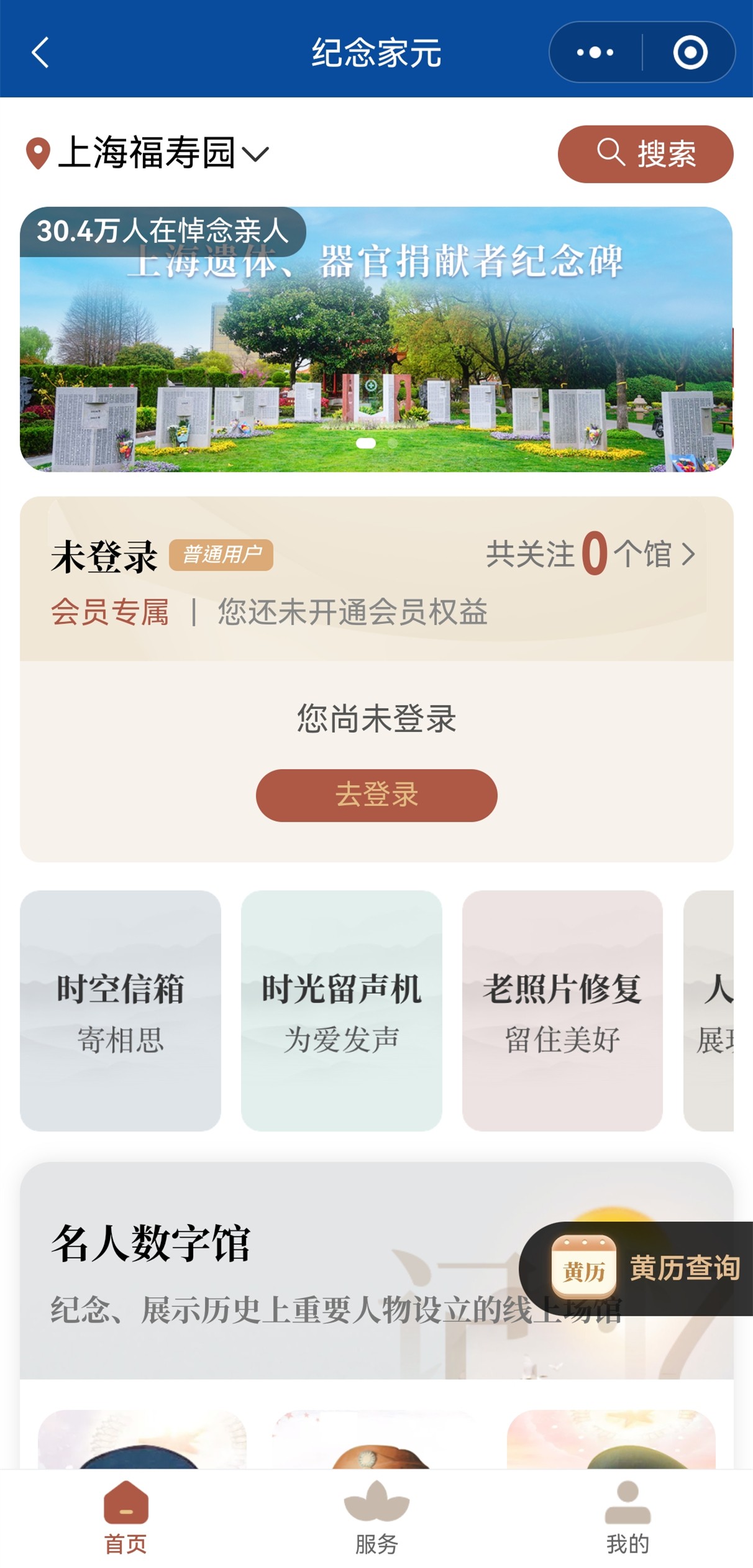Switch to the 我的 tab
The height and width of the screenshot is (1568, 753).
627,1516
